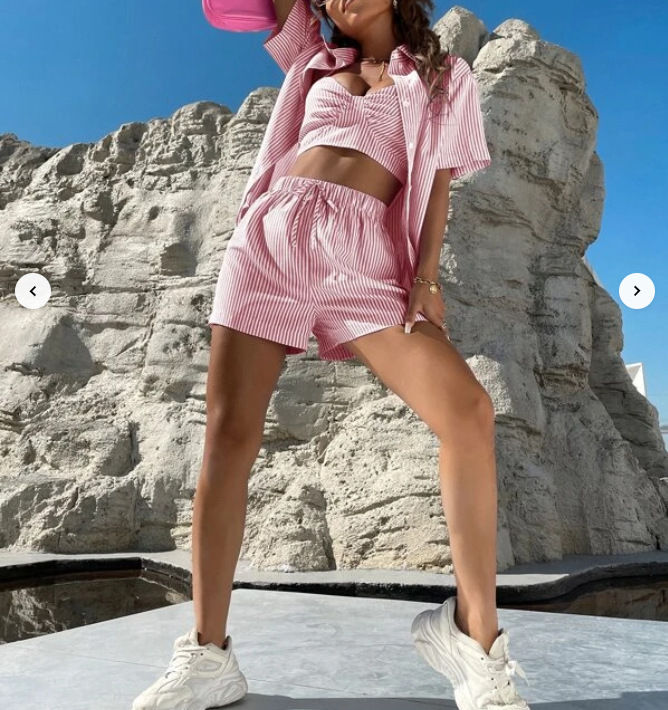
Task: Open the product photo full view
Action: [x=334, y=400]
